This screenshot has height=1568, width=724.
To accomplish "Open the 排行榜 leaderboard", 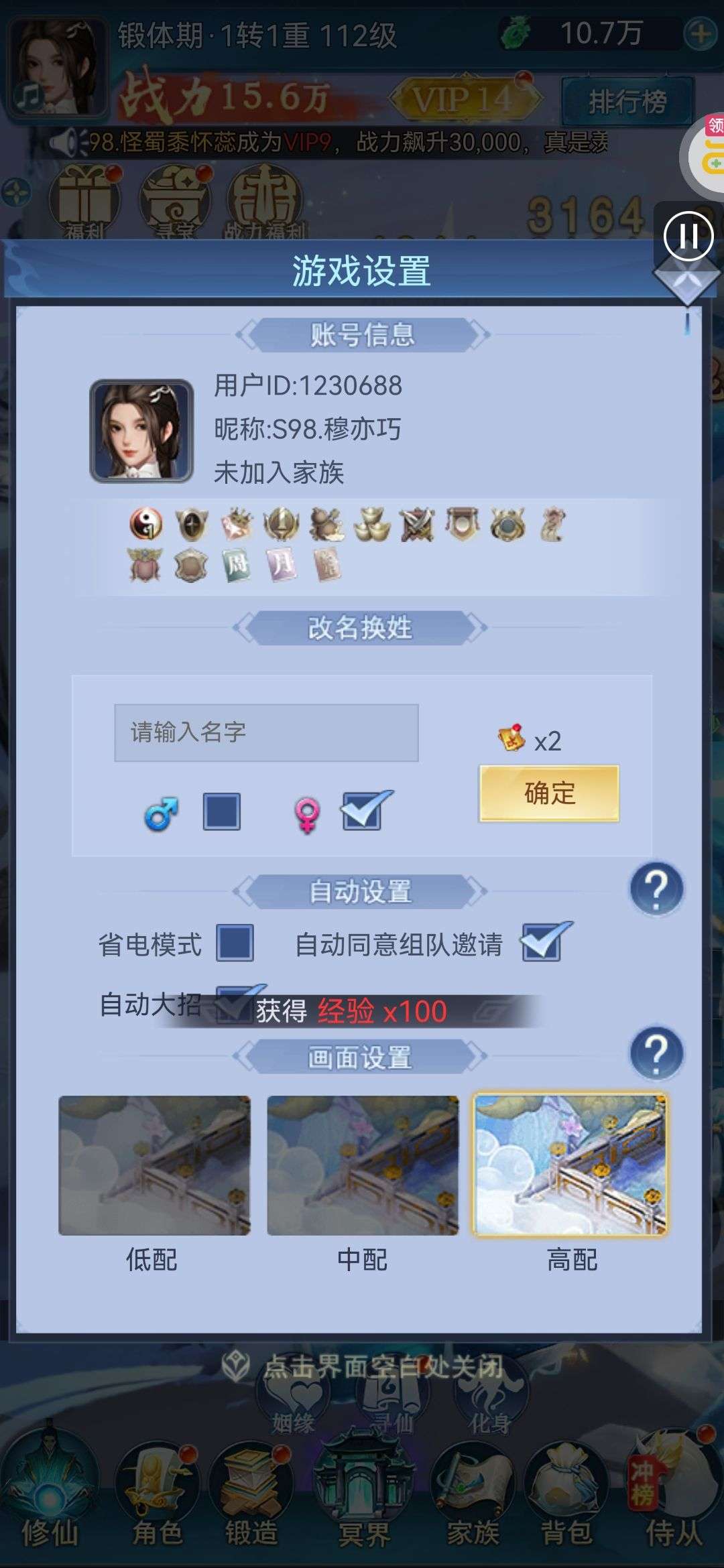I will 627,102.
